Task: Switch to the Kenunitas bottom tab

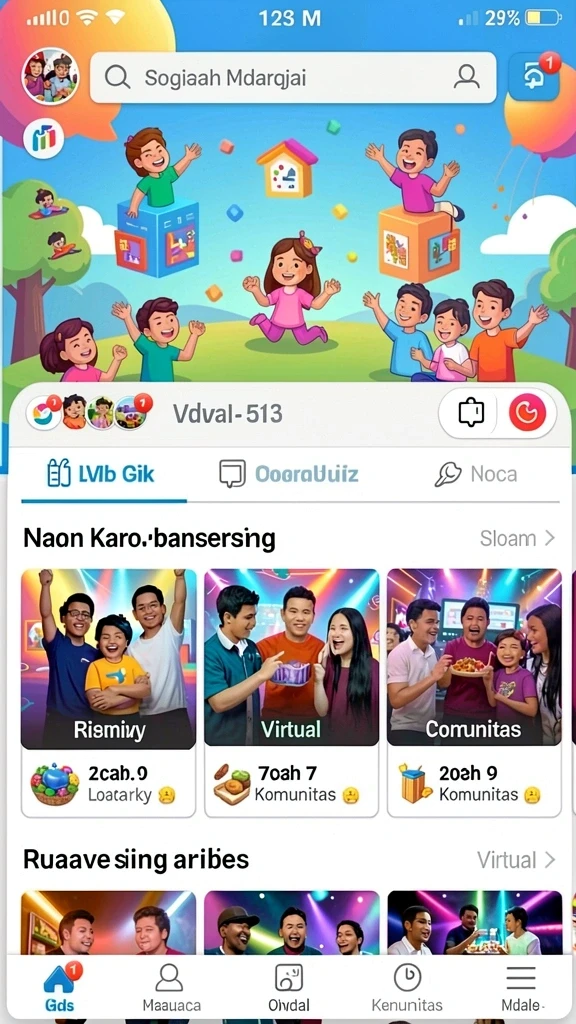Action: (407, 988)
